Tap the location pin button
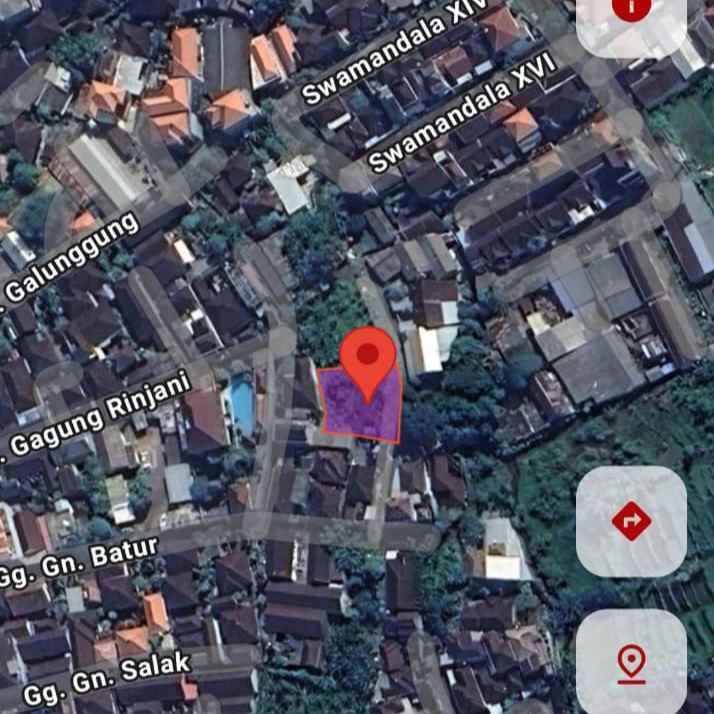The width and height of the screenshot is (714, 714). (x=631, y=661)
